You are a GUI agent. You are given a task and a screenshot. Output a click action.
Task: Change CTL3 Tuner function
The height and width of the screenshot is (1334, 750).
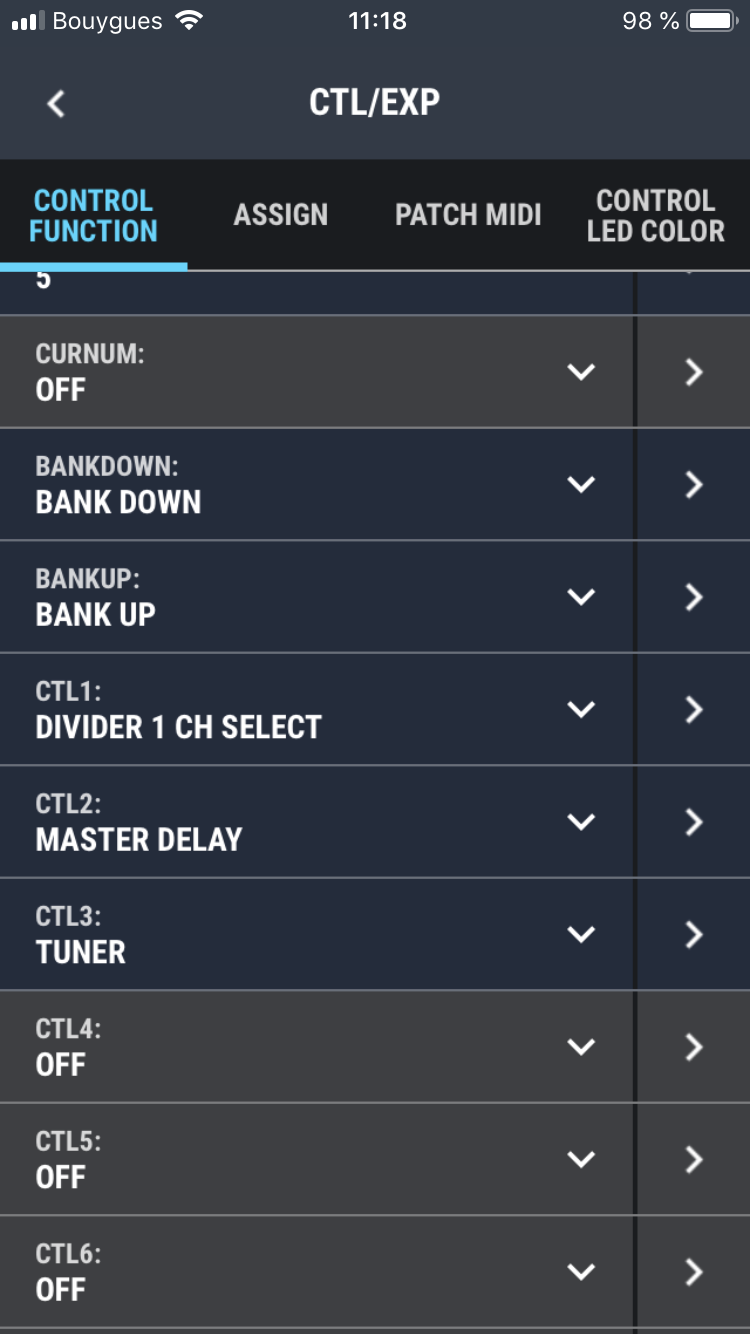coord(581,934)
